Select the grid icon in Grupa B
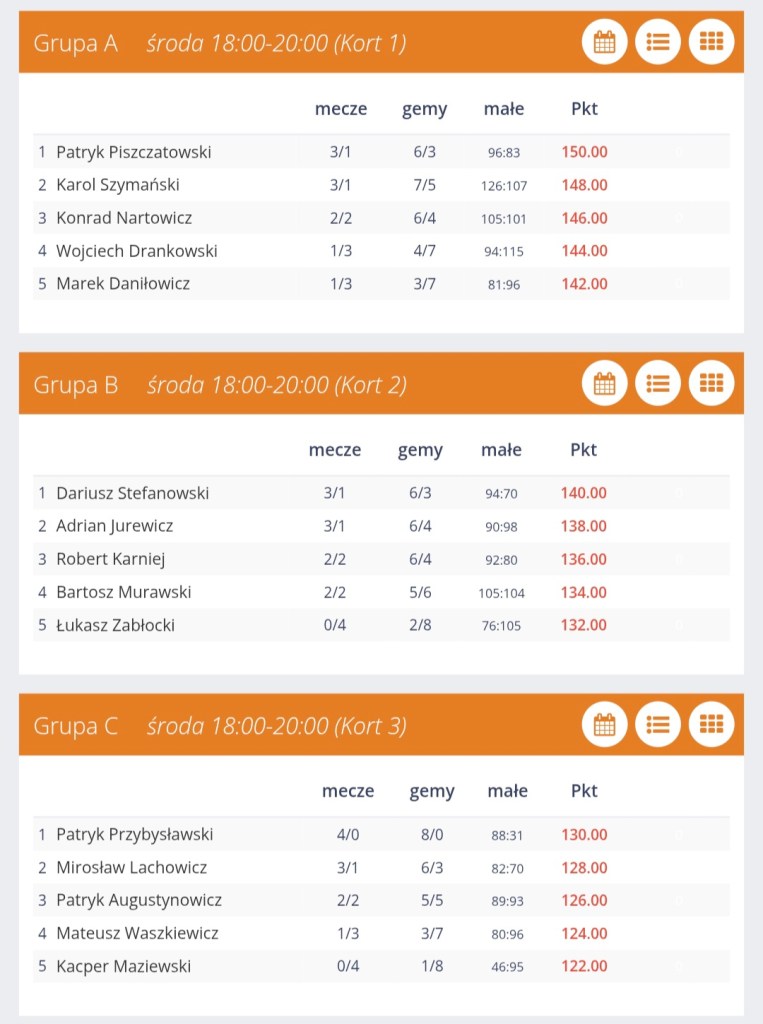 pyautogui.click(x=711, y=383)
